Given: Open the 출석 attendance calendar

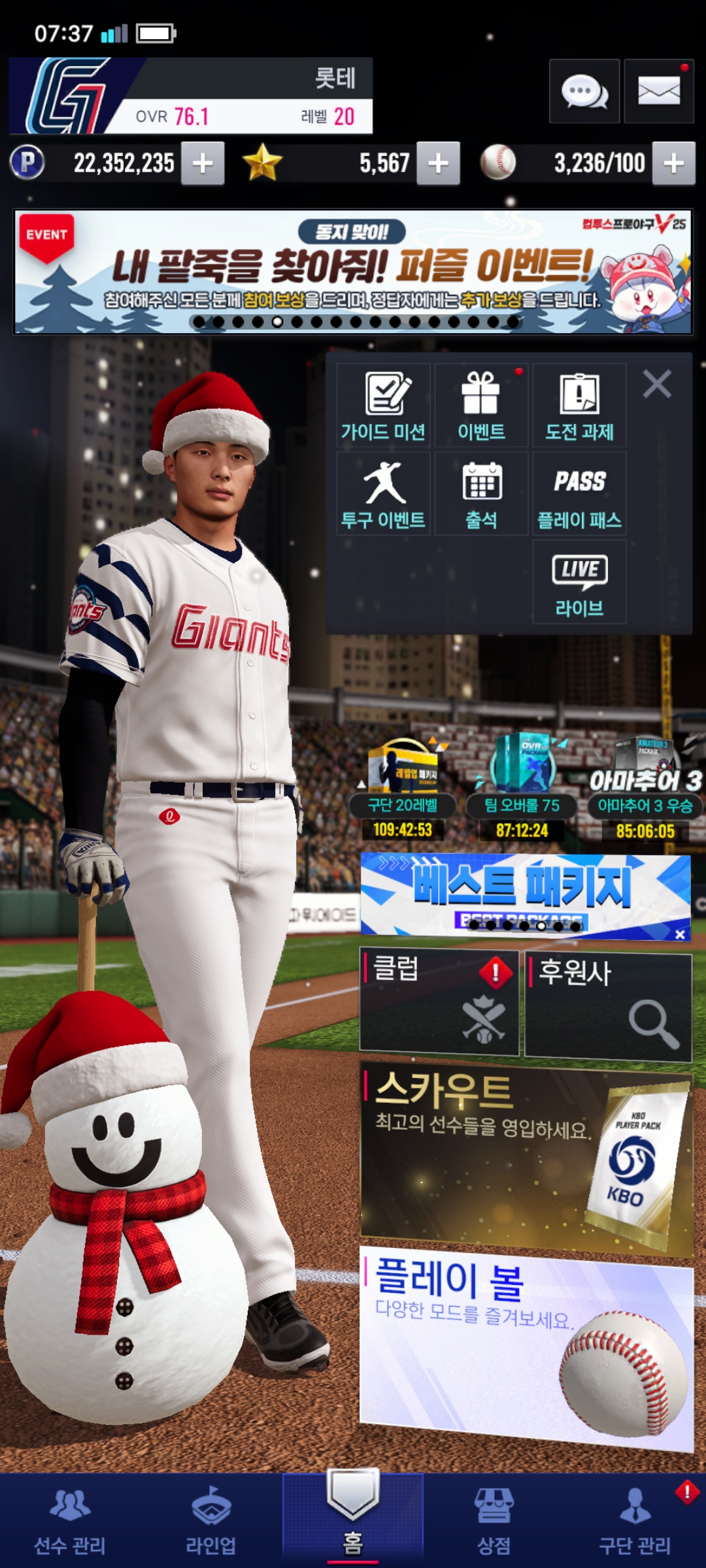Looking at the screenshot, I should click(481, 494).
